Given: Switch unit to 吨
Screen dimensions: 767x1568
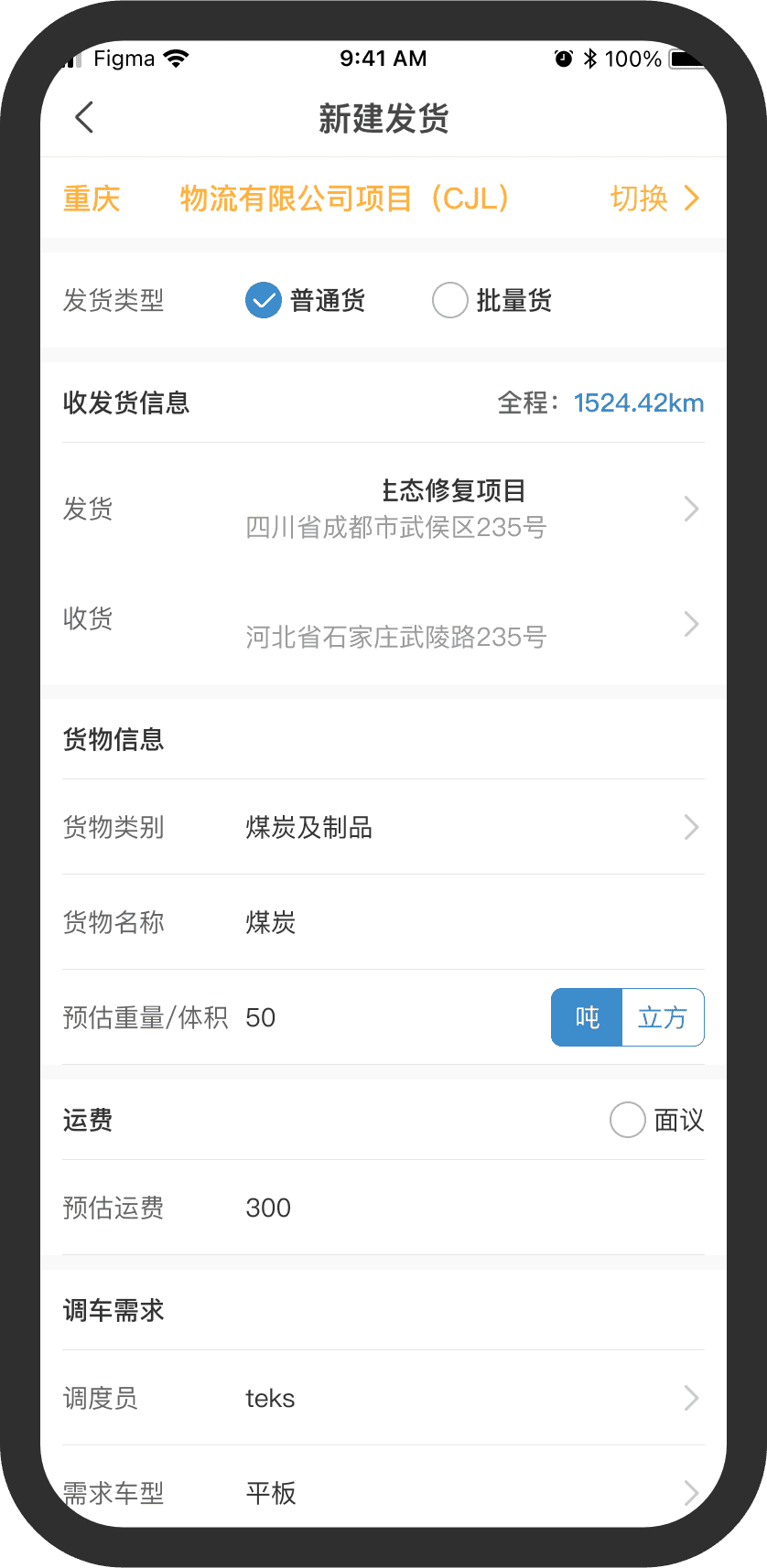Looking at the screenshot, I should coord(587,1017).
